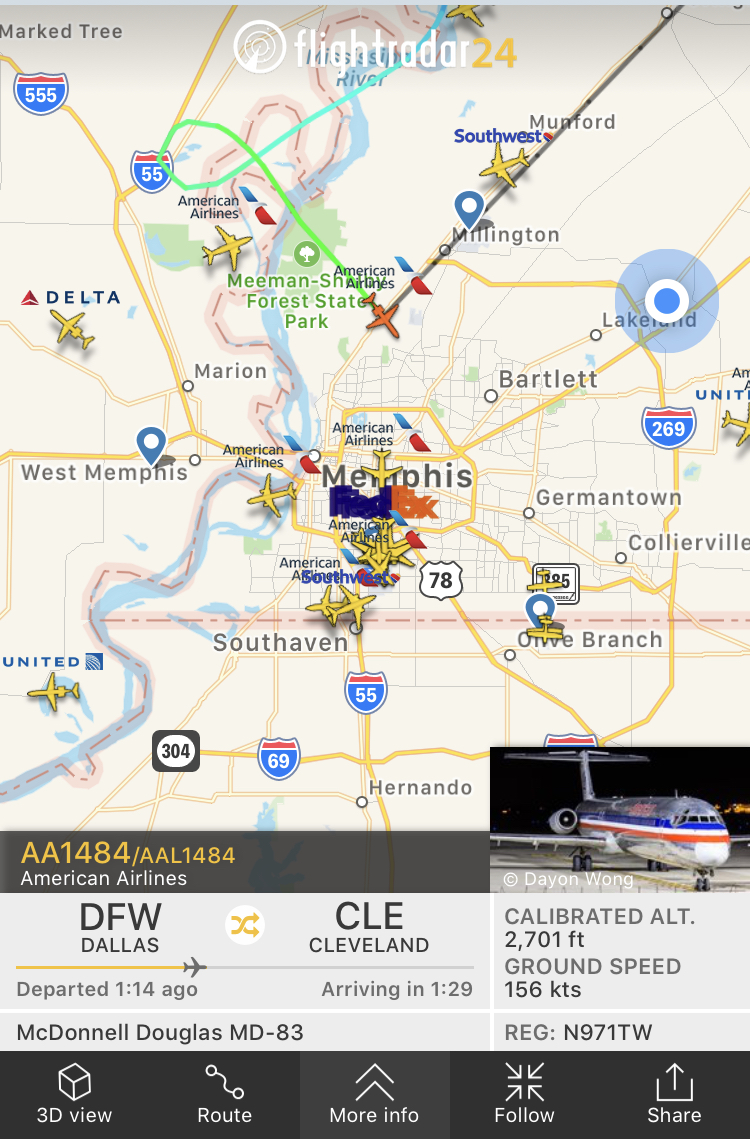750x1139 pixels.
Task: Tap the Southwest plane near Munford
Action: (503, 164)
